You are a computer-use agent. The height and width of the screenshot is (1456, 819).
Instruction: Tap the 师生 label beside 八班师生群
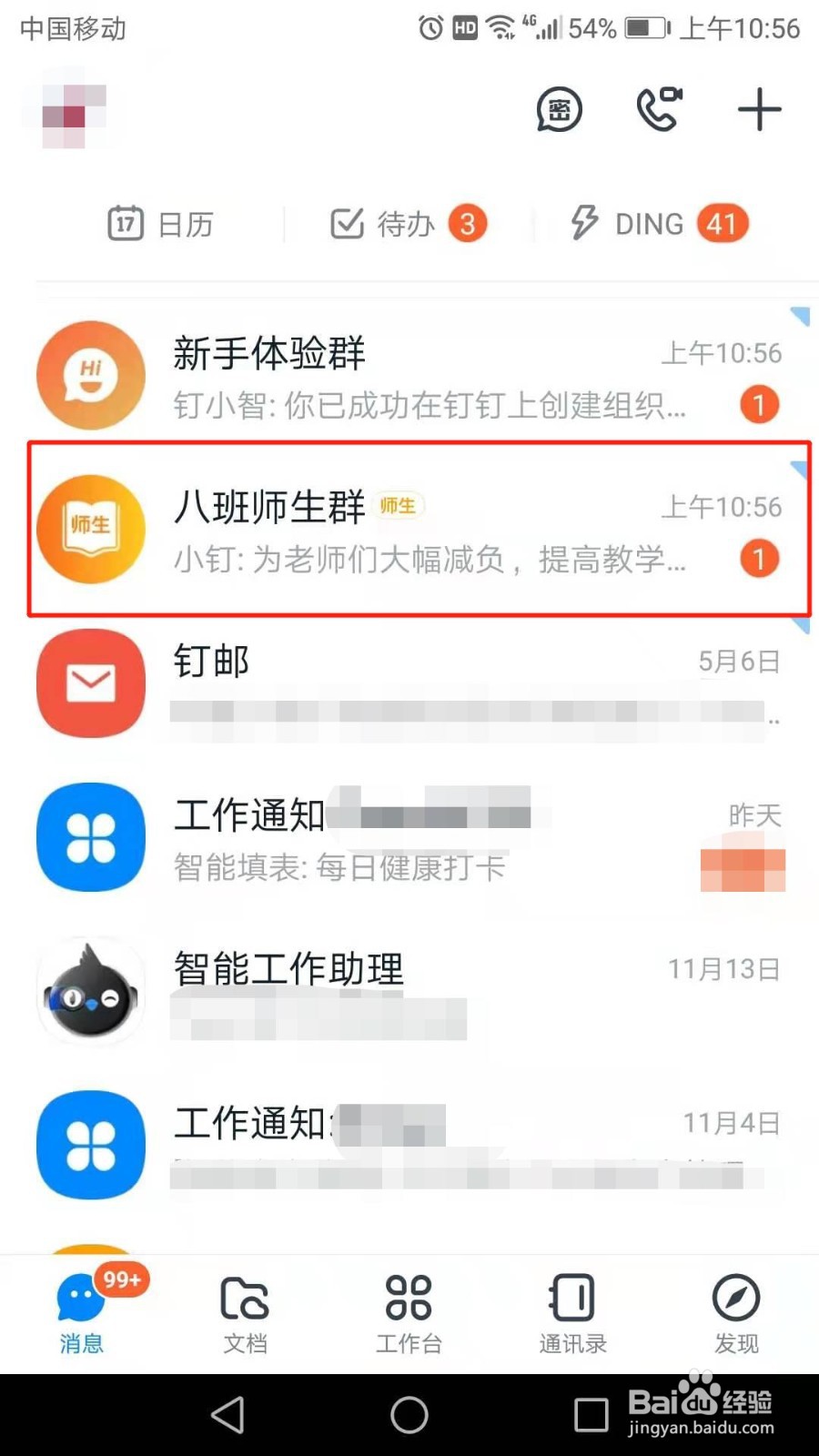[399, 506]
